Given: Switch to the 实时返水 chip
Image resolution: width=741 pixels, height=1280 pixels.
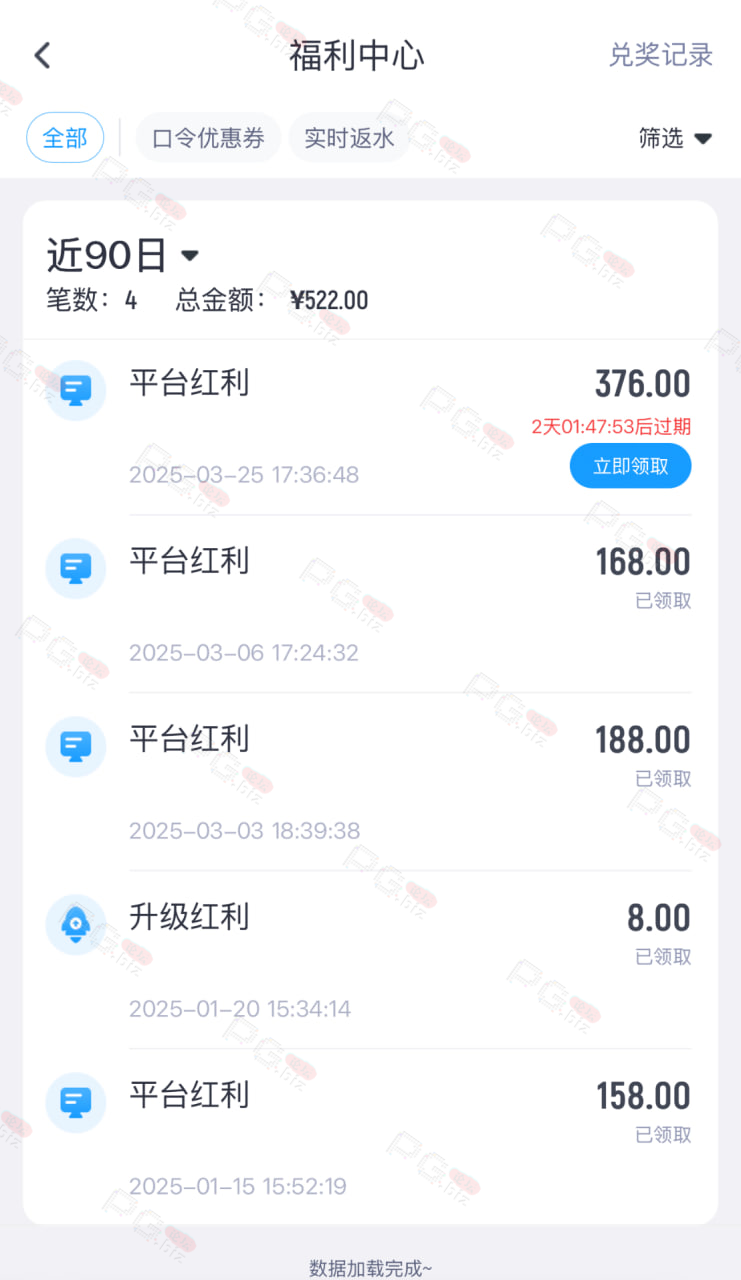Looking at the screenshot, I should point(349,138).
